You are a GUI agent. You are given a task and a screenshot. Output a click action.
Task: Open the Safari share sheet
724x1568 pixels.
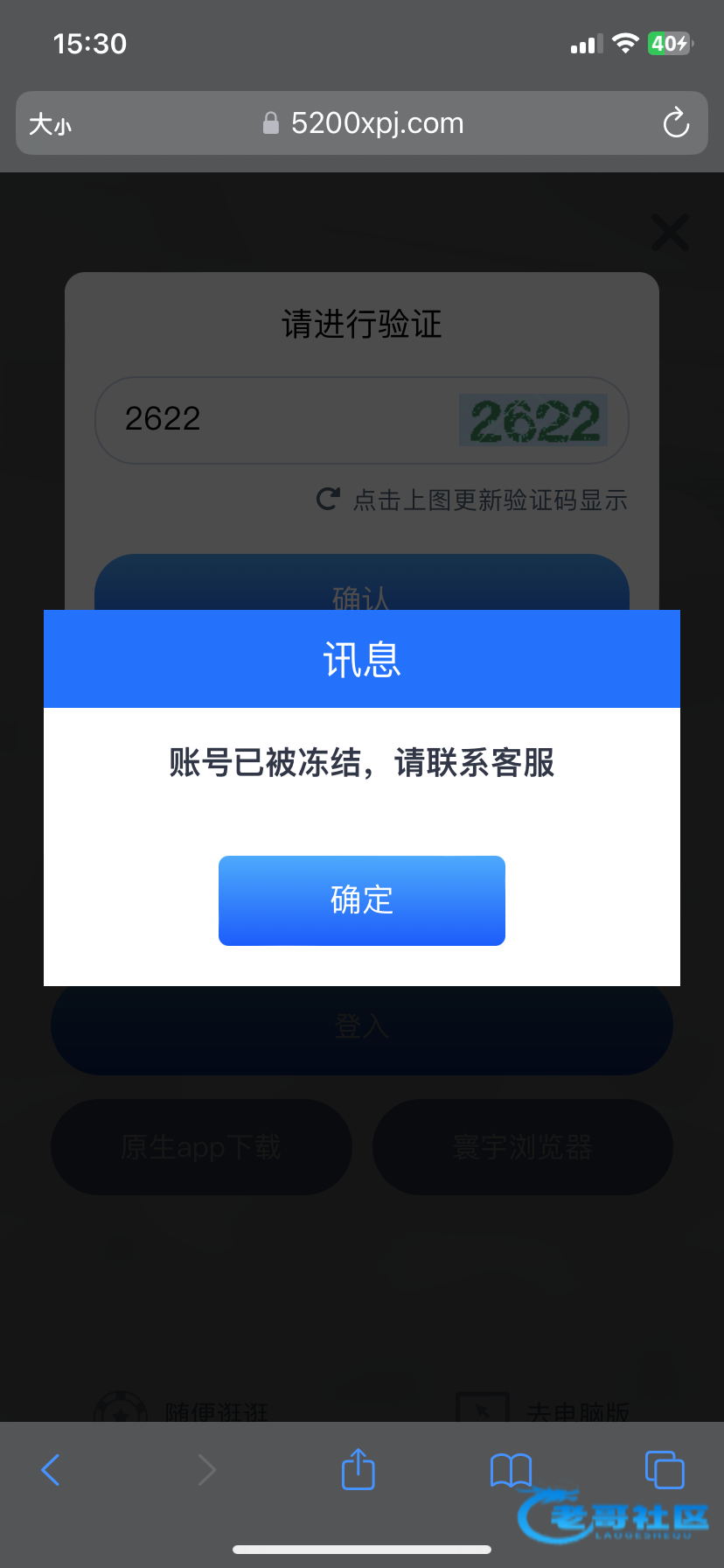358,1469
